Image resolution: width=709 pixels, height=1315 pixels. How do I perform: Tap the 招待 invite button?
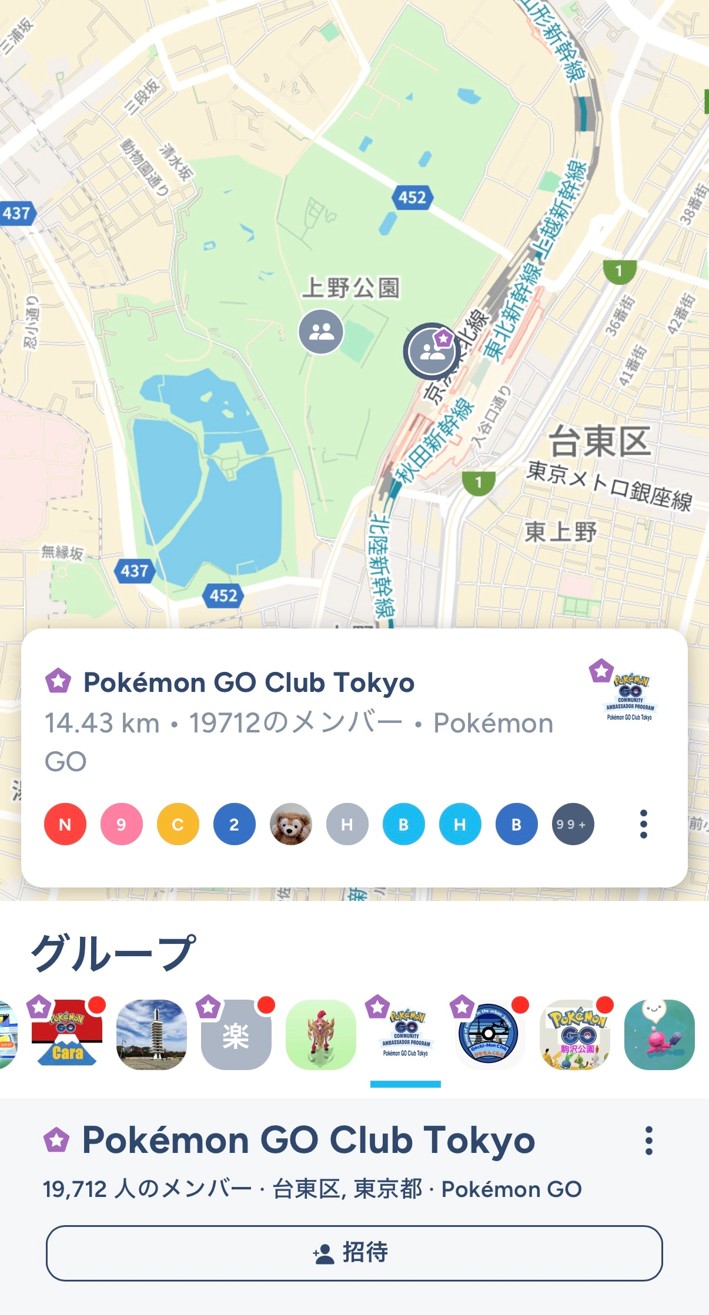click(x=354, y=1253)
